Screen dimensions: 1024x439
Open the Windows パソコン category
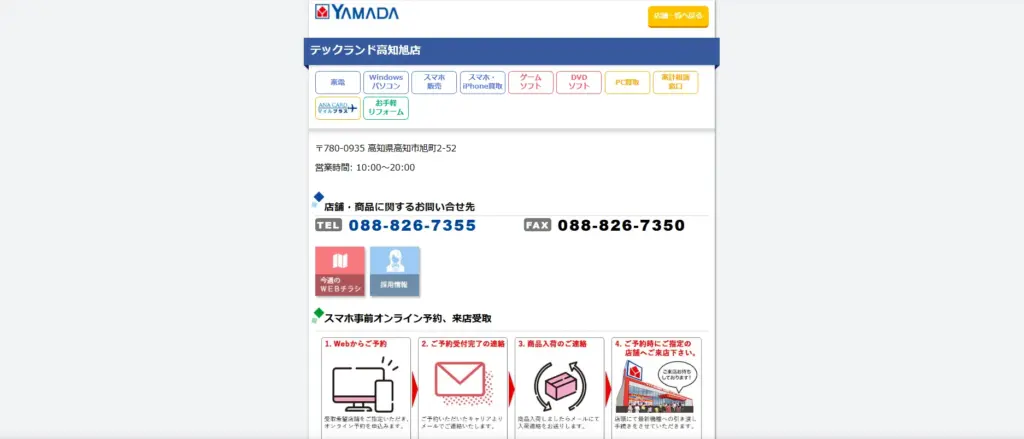(x=385, y=82)
